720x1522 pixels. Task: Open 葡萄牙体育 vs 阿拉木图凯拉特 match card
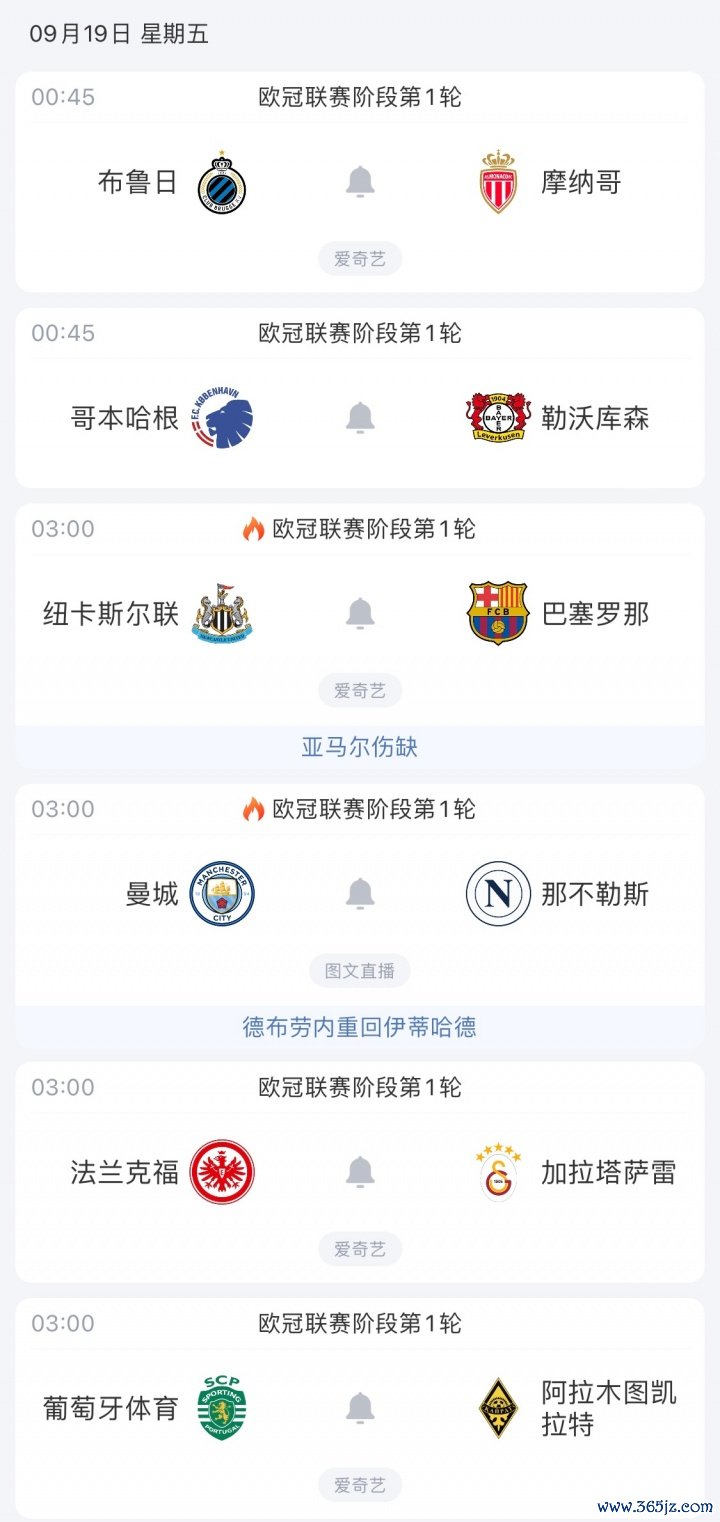pos(360,1408)
